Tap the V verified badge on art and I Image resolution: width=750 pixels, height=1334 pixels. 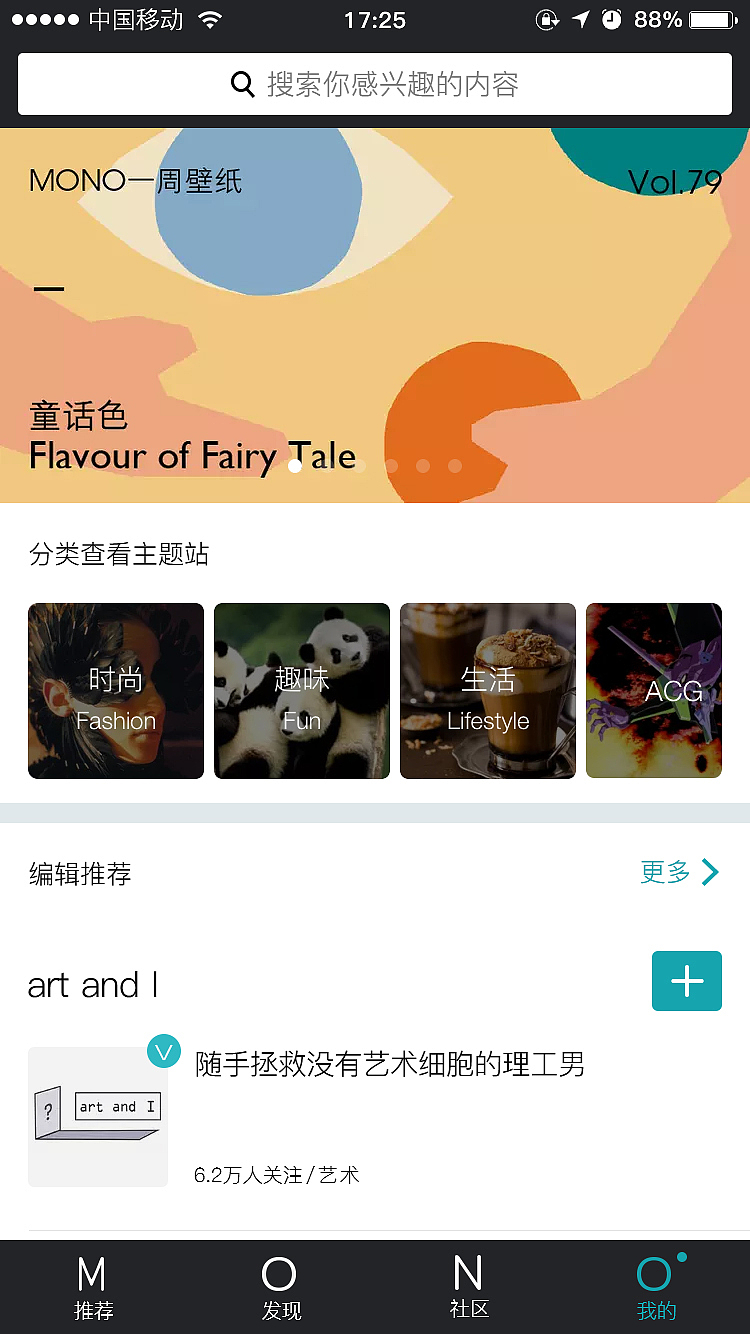click(164, 1052)
